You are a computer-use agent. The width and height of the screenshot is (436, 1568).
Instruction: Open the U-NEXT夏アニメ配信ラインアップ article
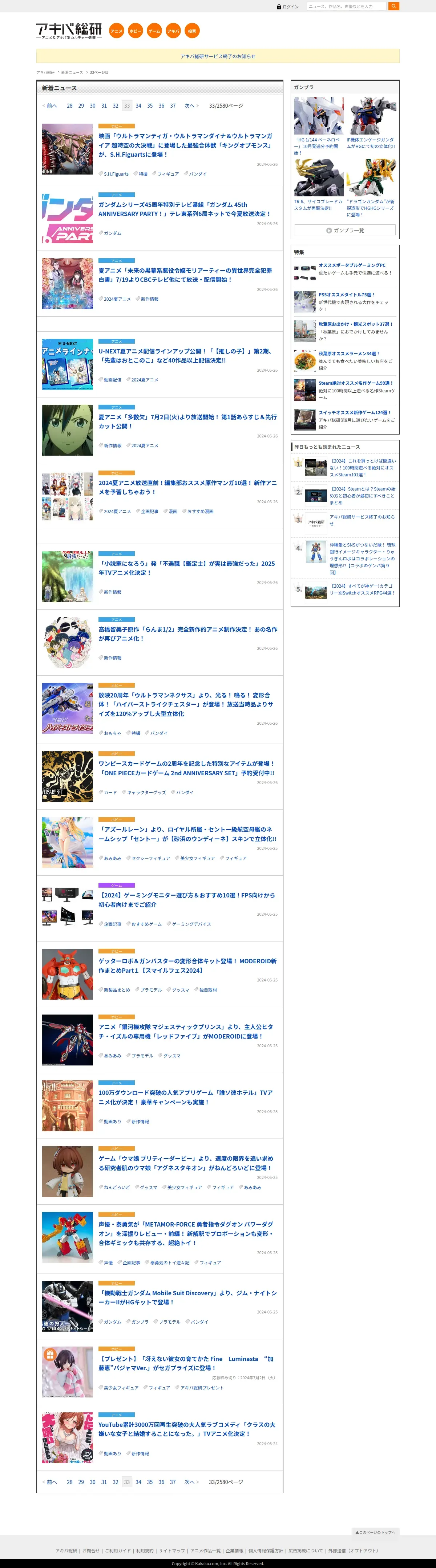[184, 356]
